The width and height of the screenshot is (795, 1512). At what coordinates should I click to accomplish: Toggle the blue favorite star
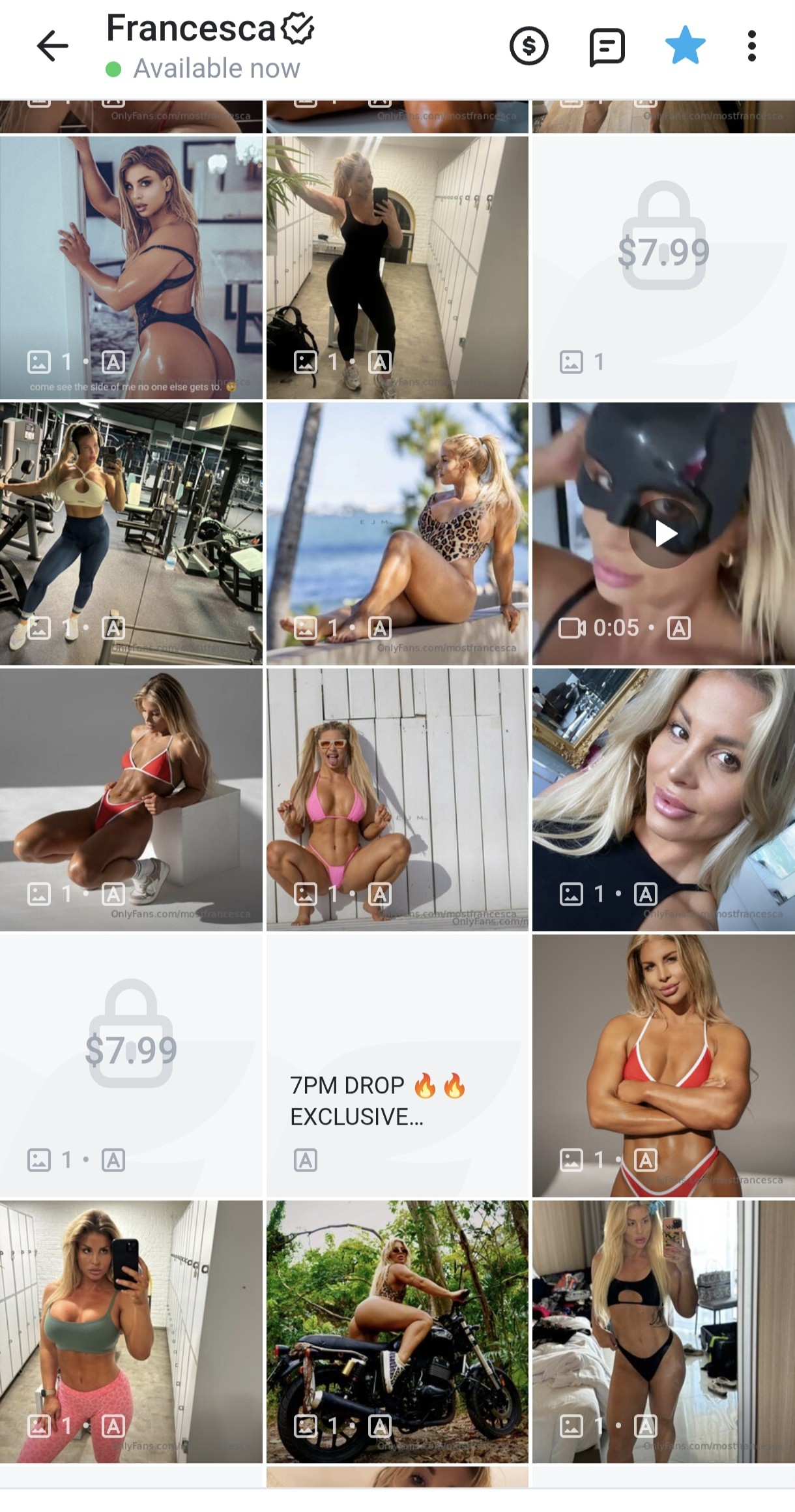click(685, 46)
